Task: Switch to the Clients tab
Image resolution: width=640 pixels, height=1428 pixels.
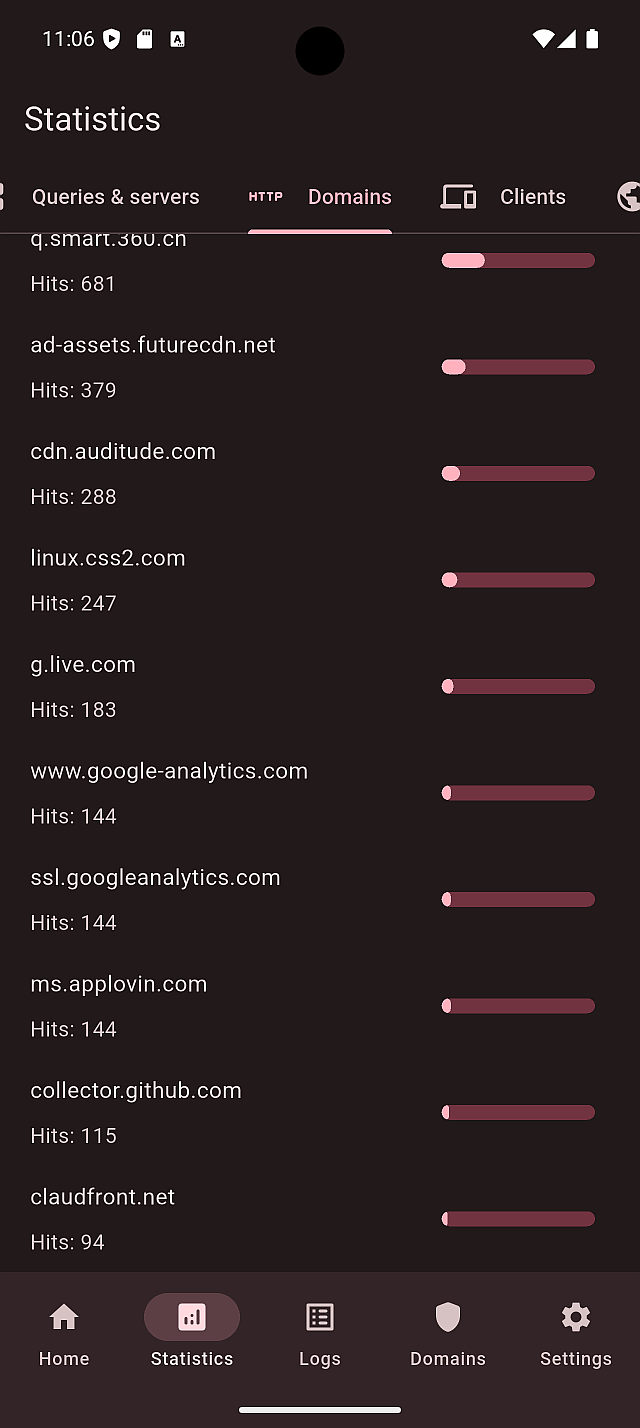Action: pos(504,197)
